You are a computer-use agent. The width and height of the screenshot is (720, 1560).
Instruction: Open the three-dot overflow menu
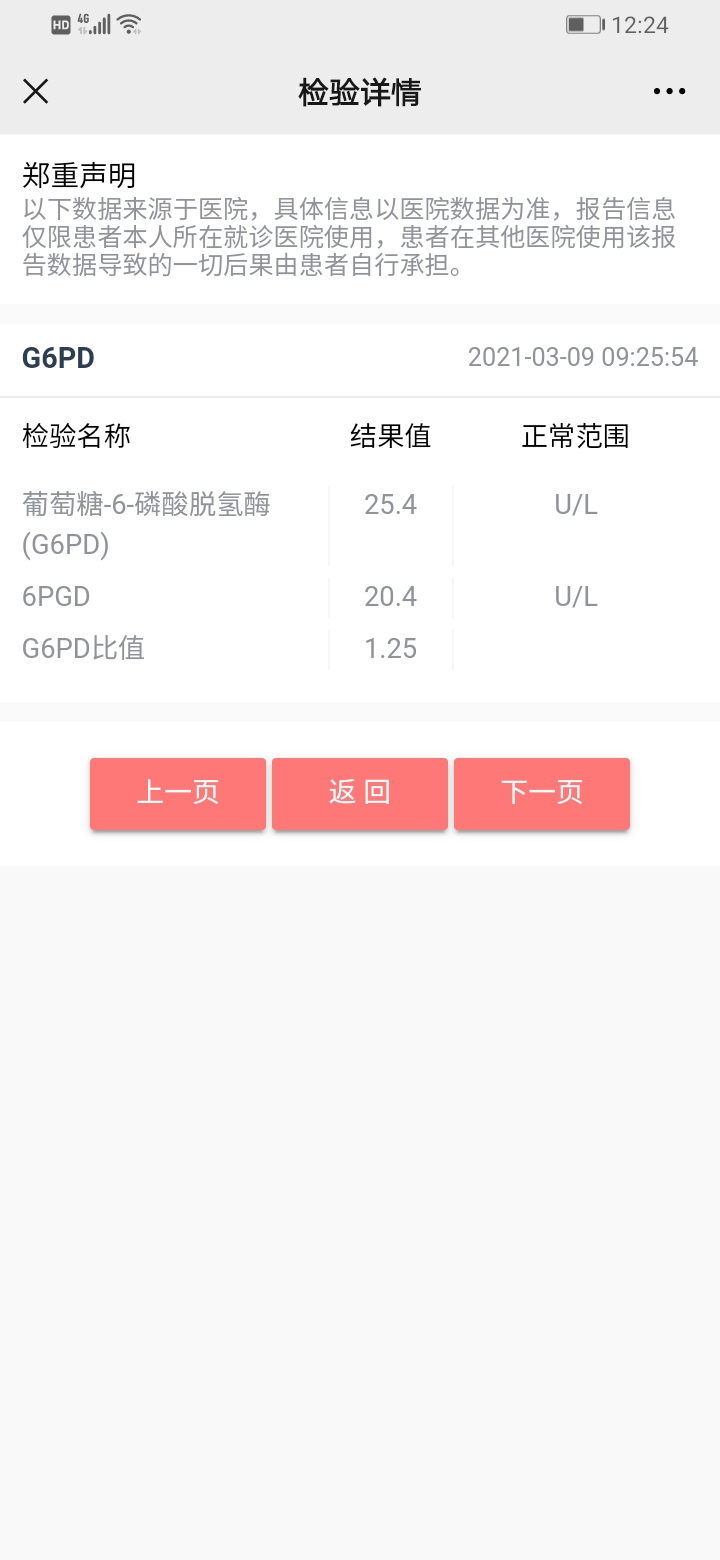[x=669, y=92]
